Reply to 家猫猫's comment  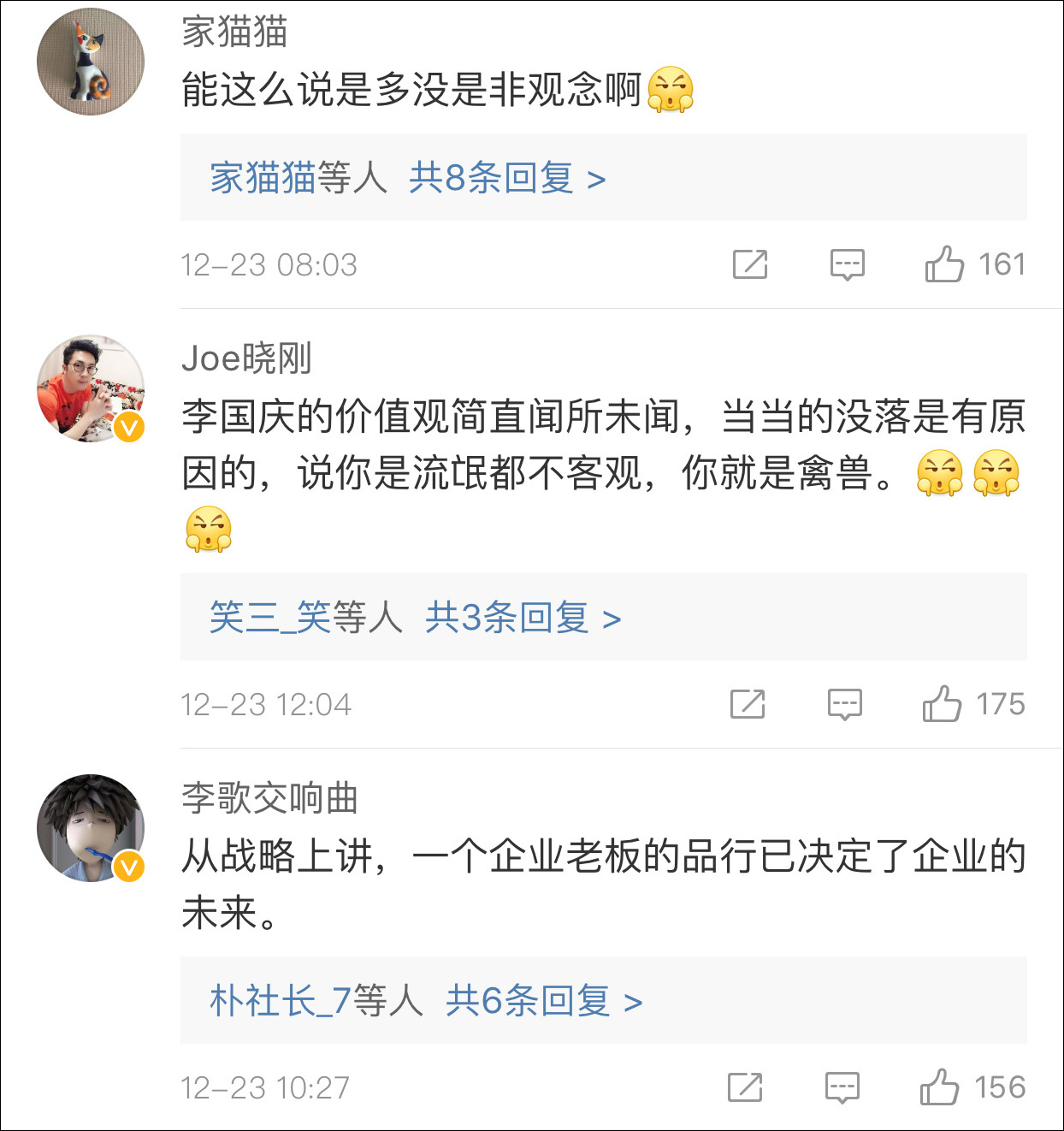pyautogui.click(x=848, y=264)
